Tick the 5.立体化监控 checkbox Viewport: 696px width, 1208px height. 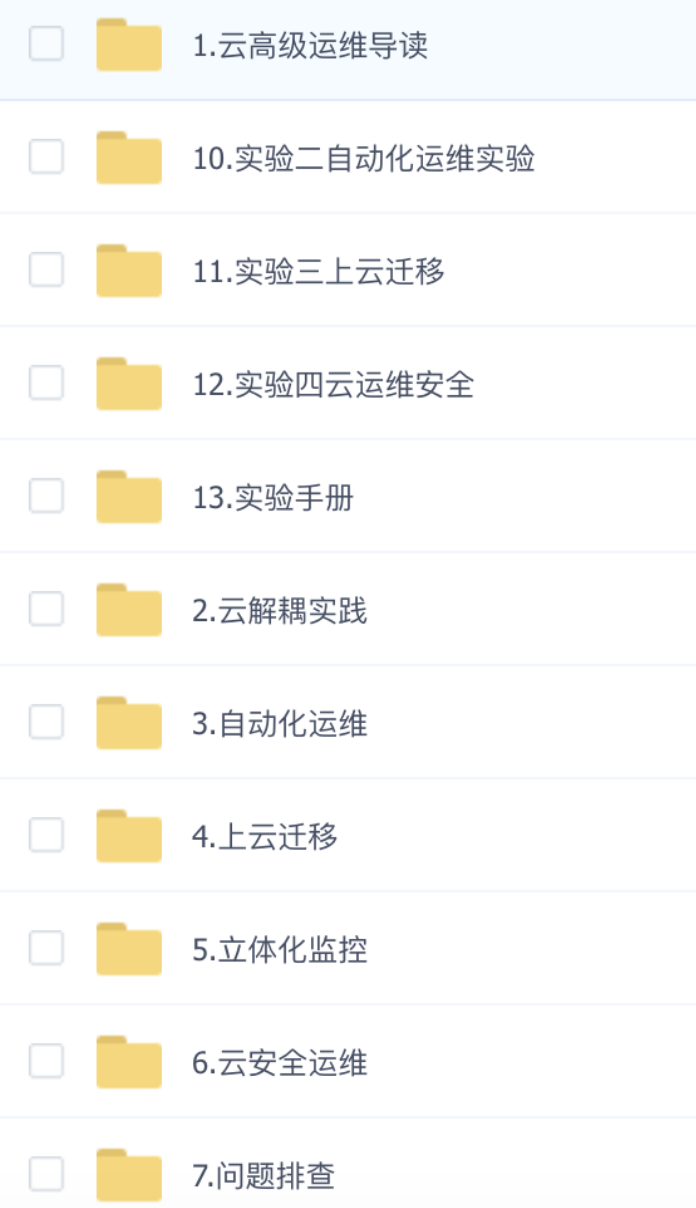coord(46,948)
